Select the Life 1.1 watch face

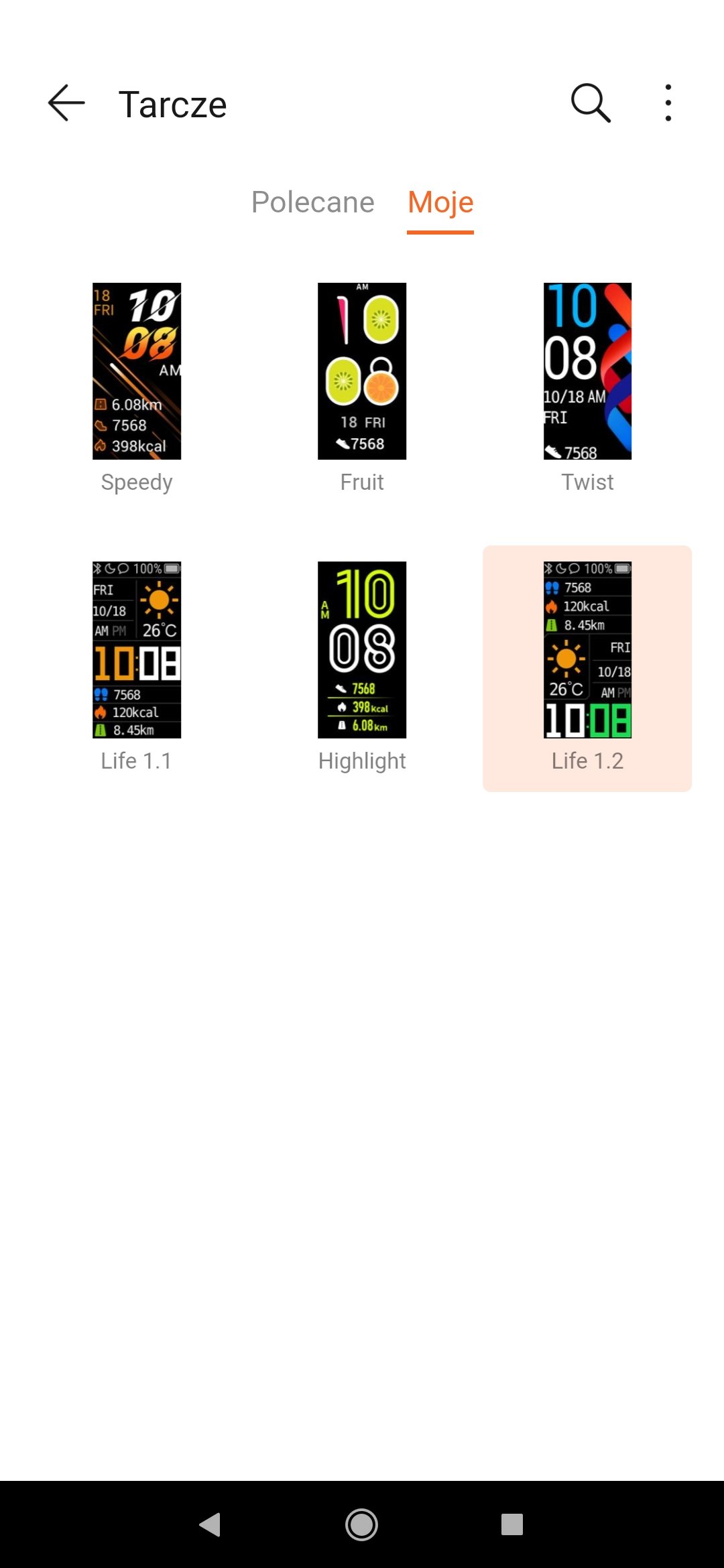[x=137, y=667]
